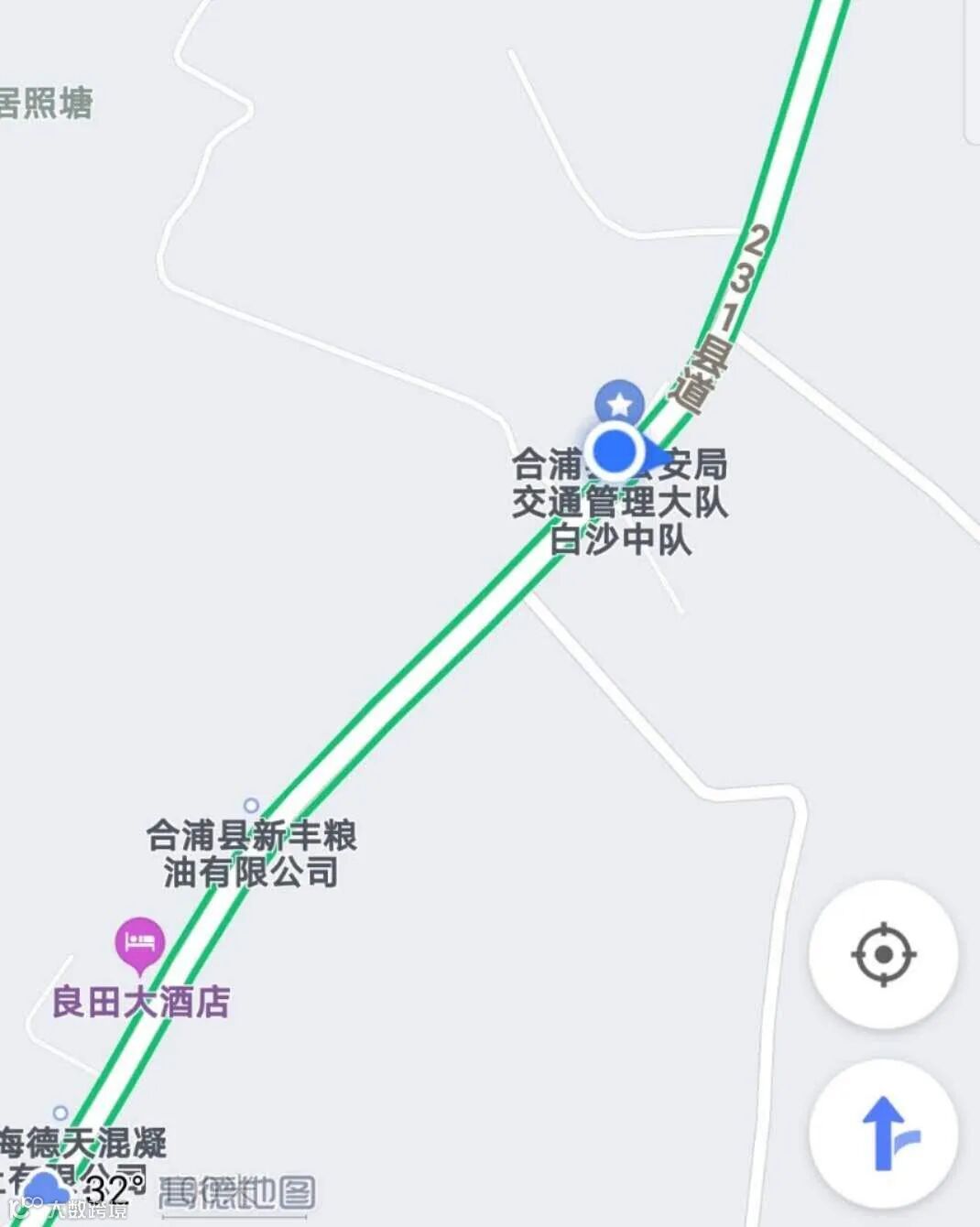Recenter map on my current location

[x=883, y=954]
